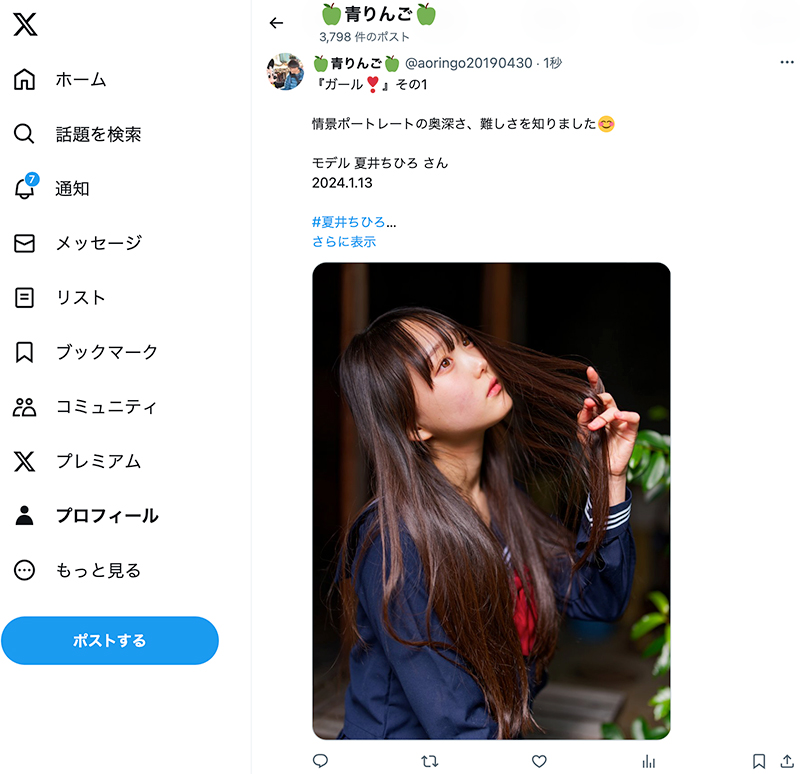
Task: Open リスト page
Action: coord(60,297)
